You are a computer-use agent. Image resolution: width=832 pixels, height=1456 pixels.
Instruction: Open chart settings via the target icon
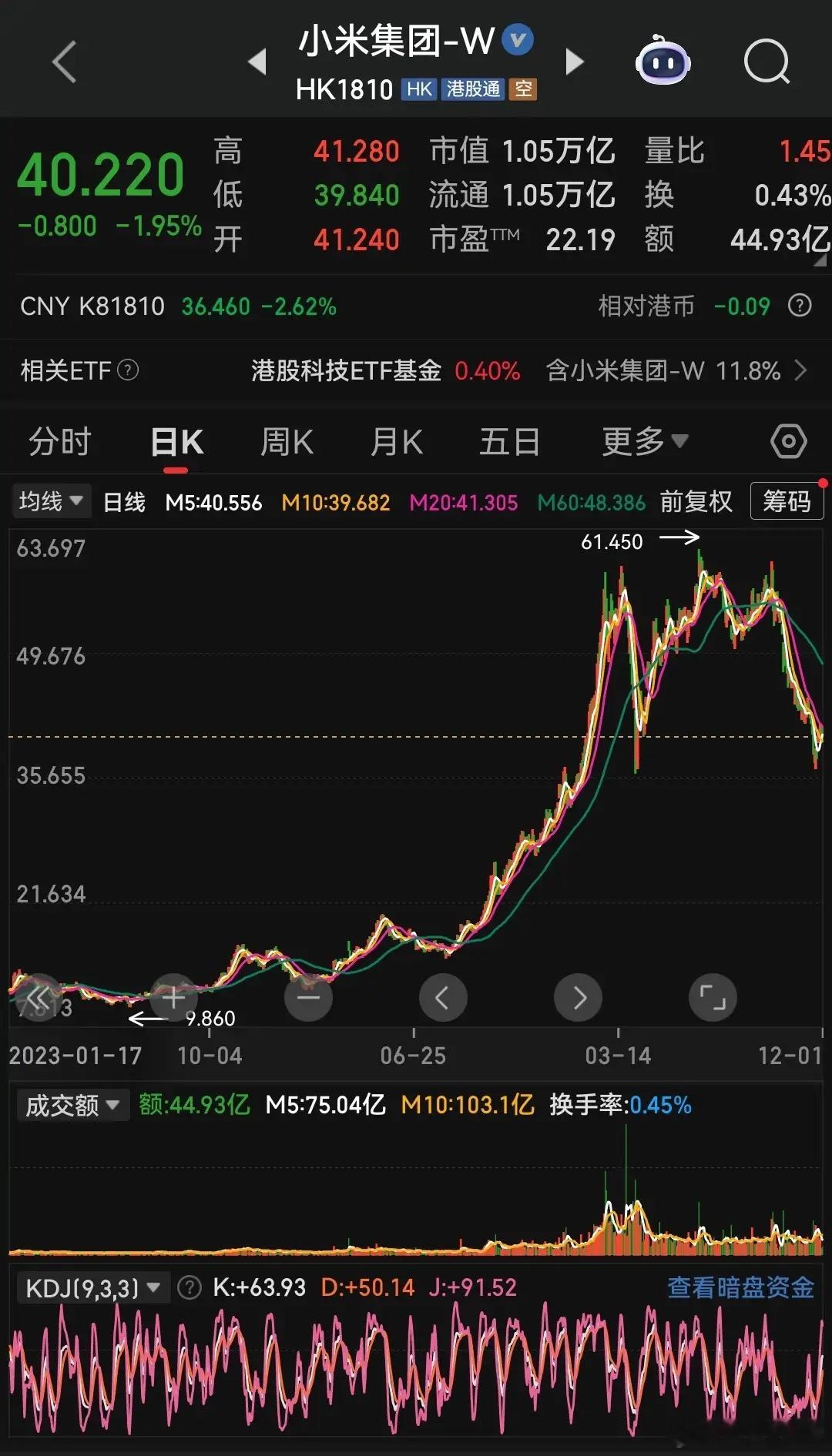point(787,441)
